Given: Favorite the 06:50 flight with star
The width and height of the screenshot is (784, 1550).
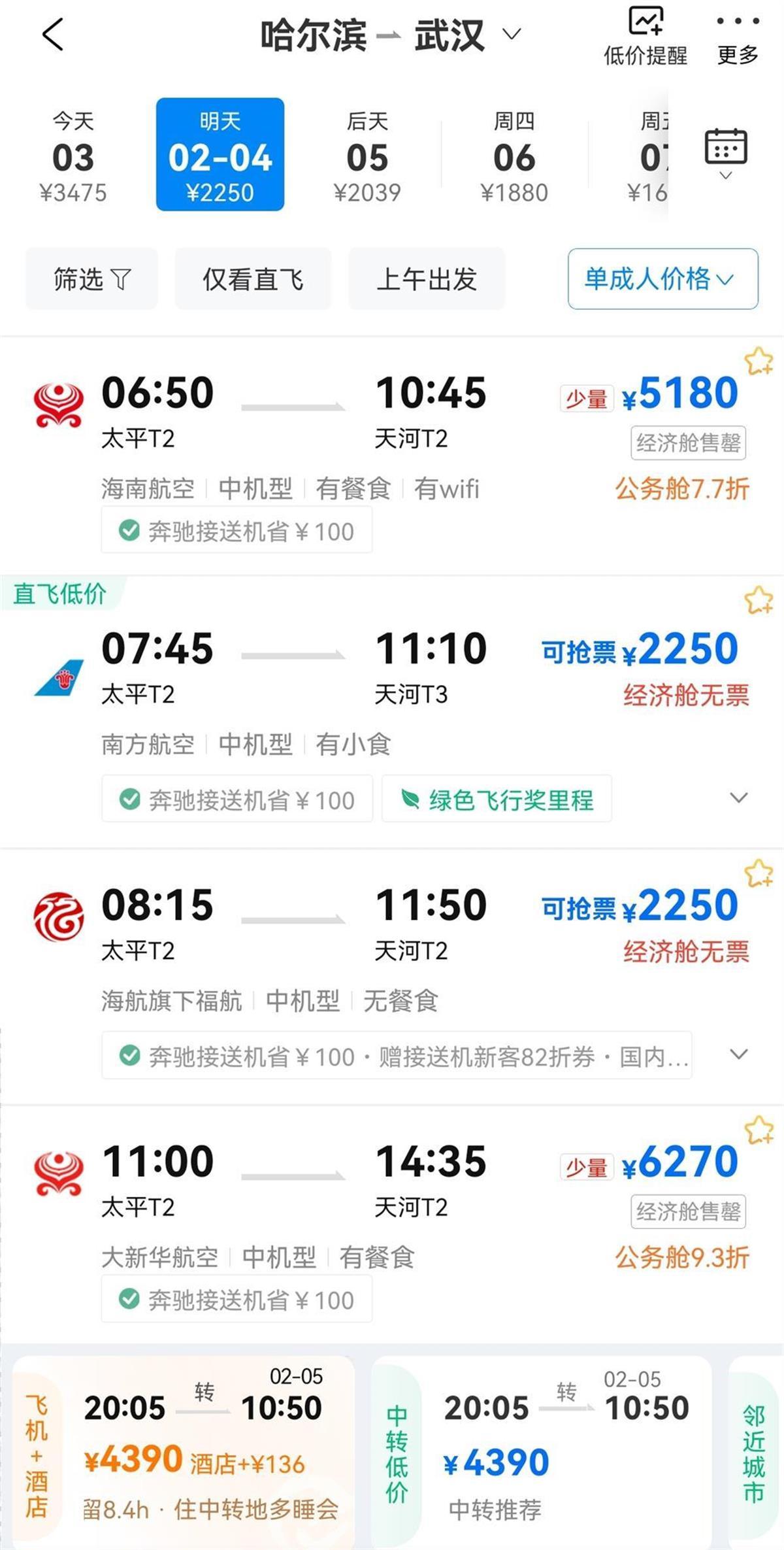Looking at the screenshot, I should click(x=759, y=361).
